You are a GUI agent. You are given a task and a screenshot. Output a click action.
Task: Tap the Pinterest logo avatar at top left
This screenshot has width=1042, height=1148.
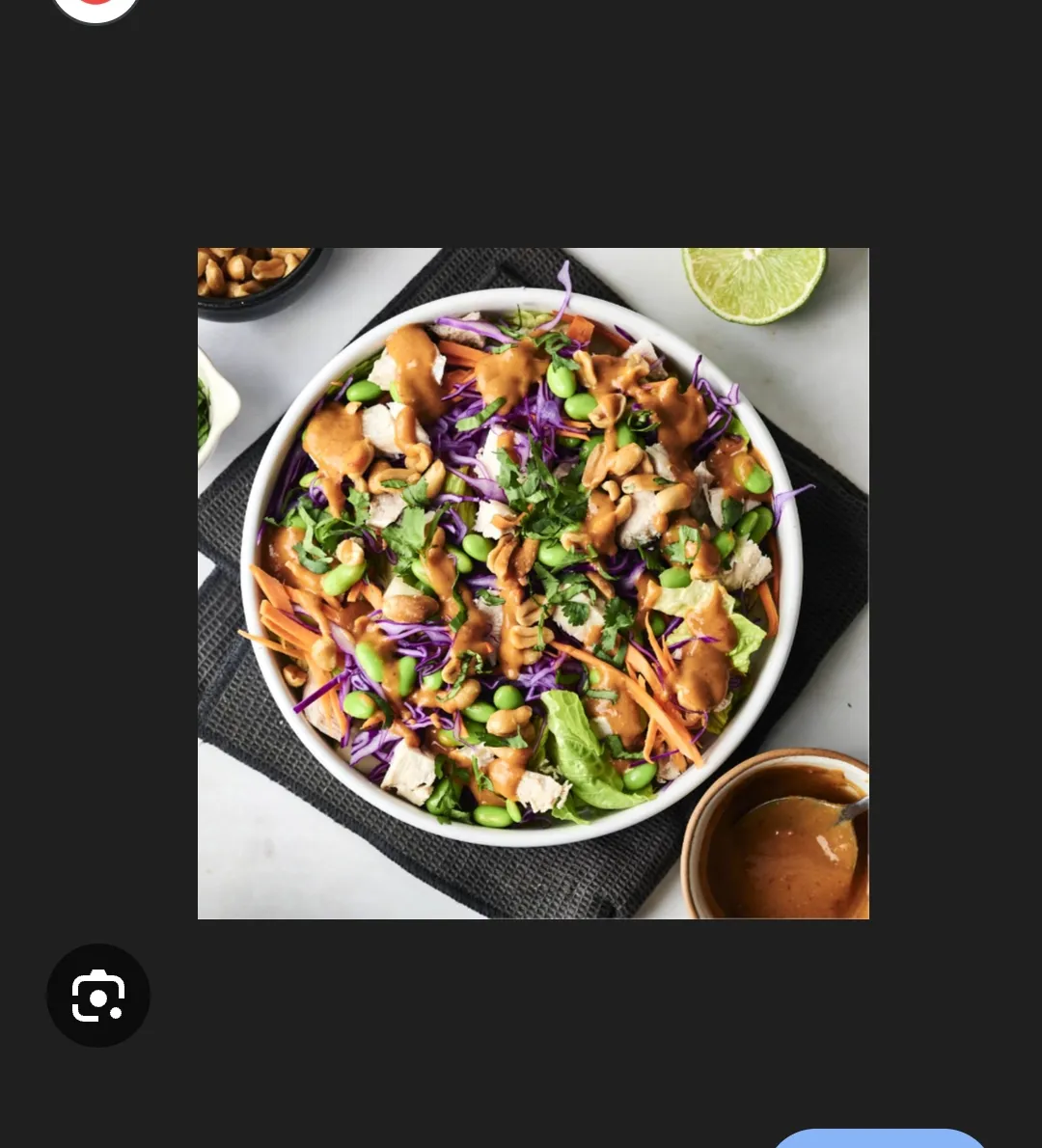[x=95, y=8]
